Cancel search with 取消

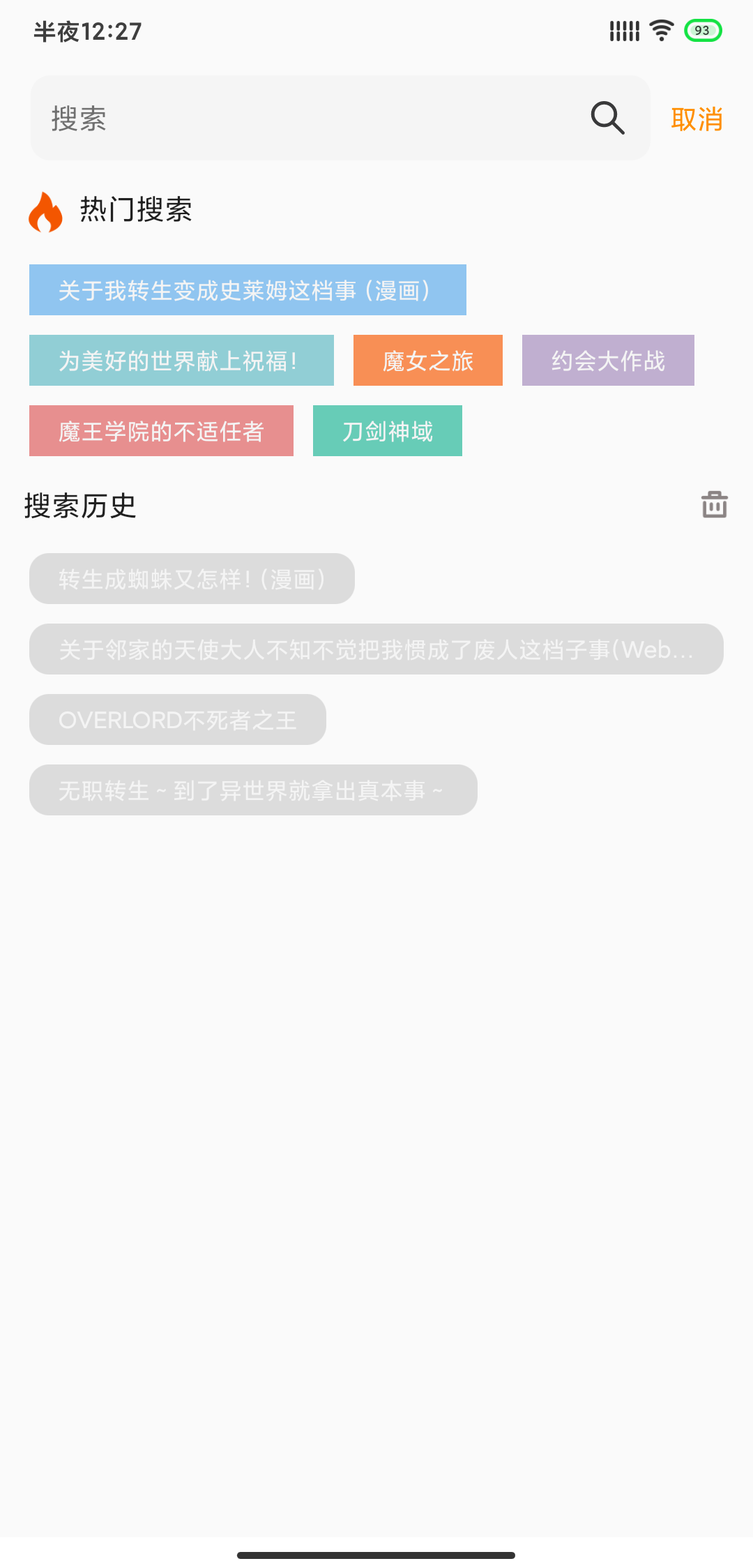tap(697, 119)
